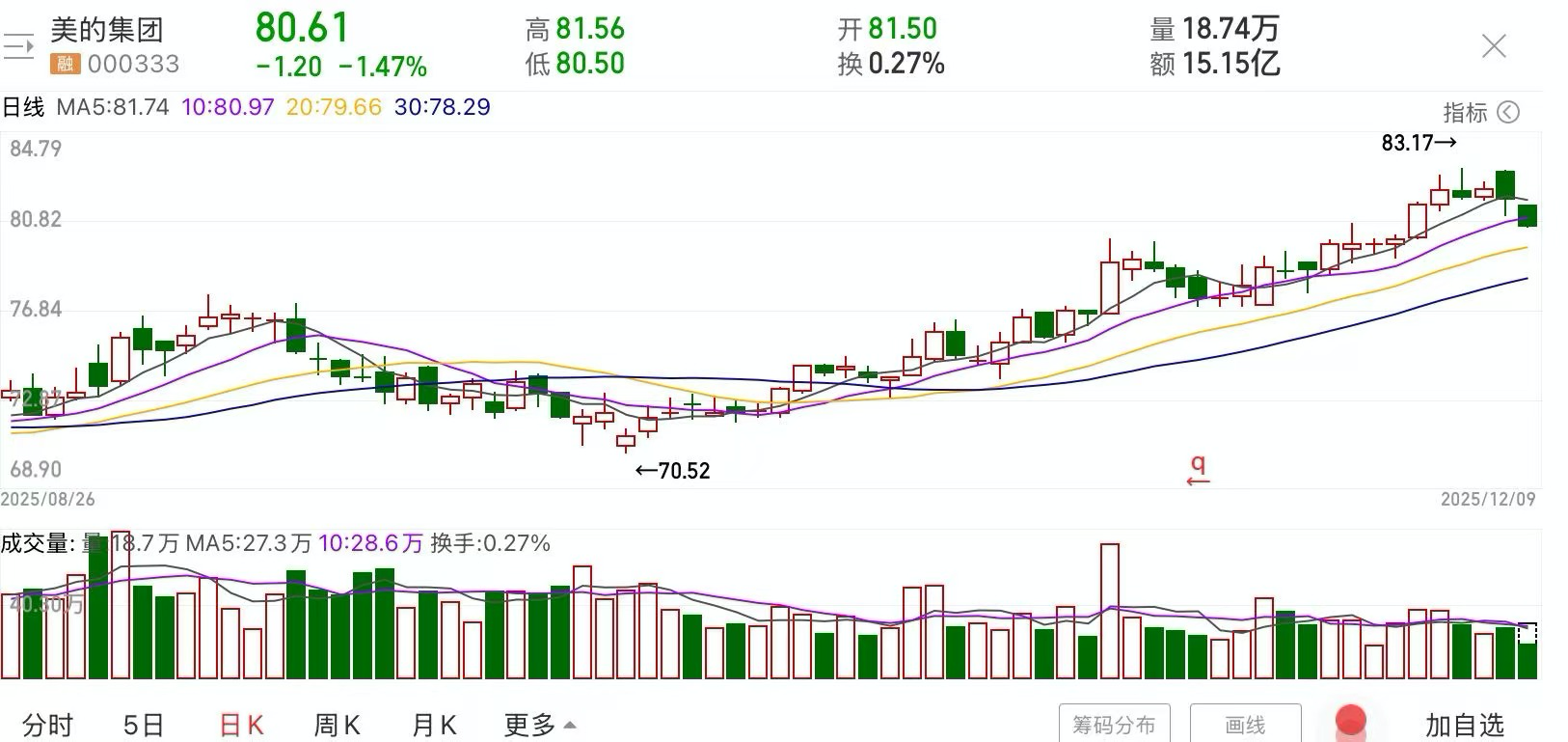Switch to the 月K chart tab
Viewport: 1568px width, 742px height.
[x=434, y=725]
